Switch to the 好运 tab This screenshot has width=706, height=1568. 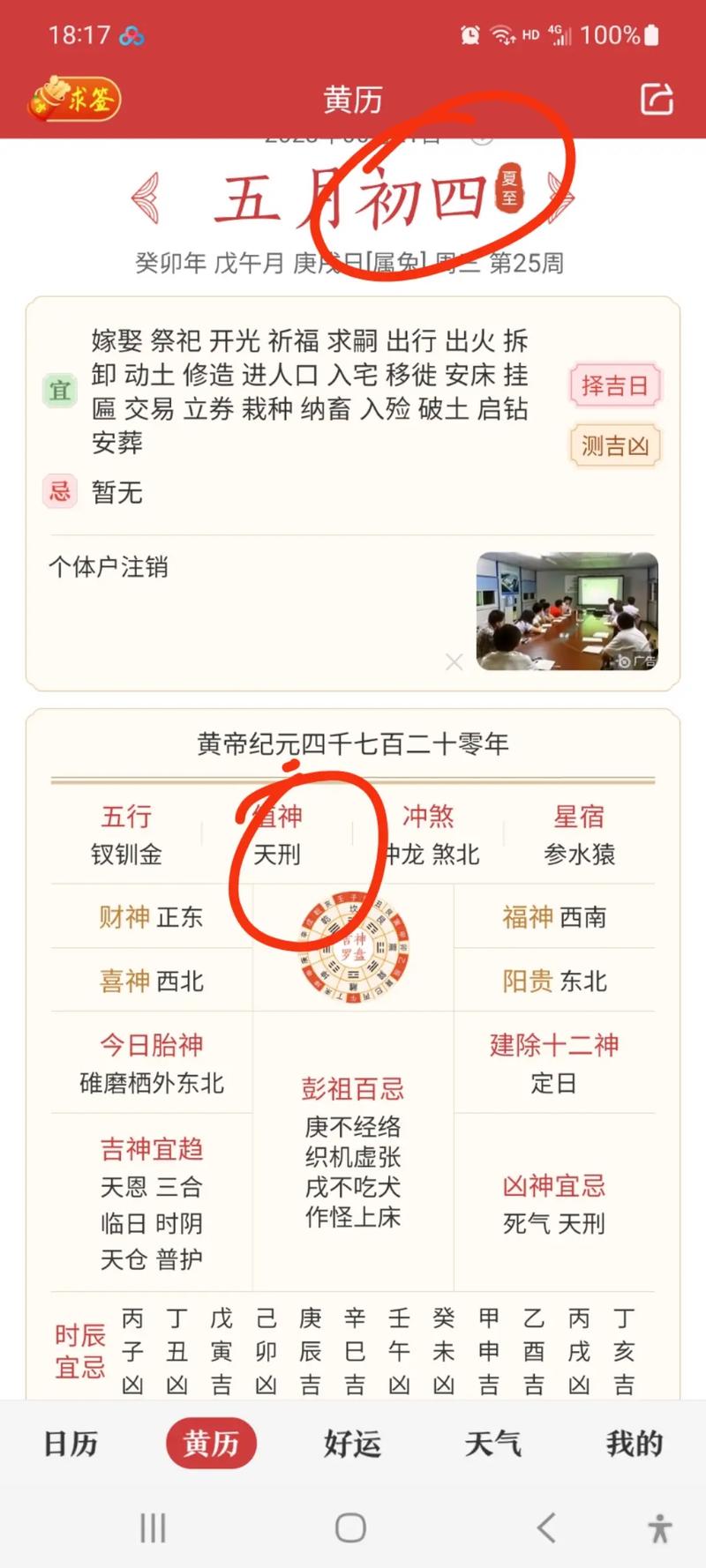point(352,1444)
